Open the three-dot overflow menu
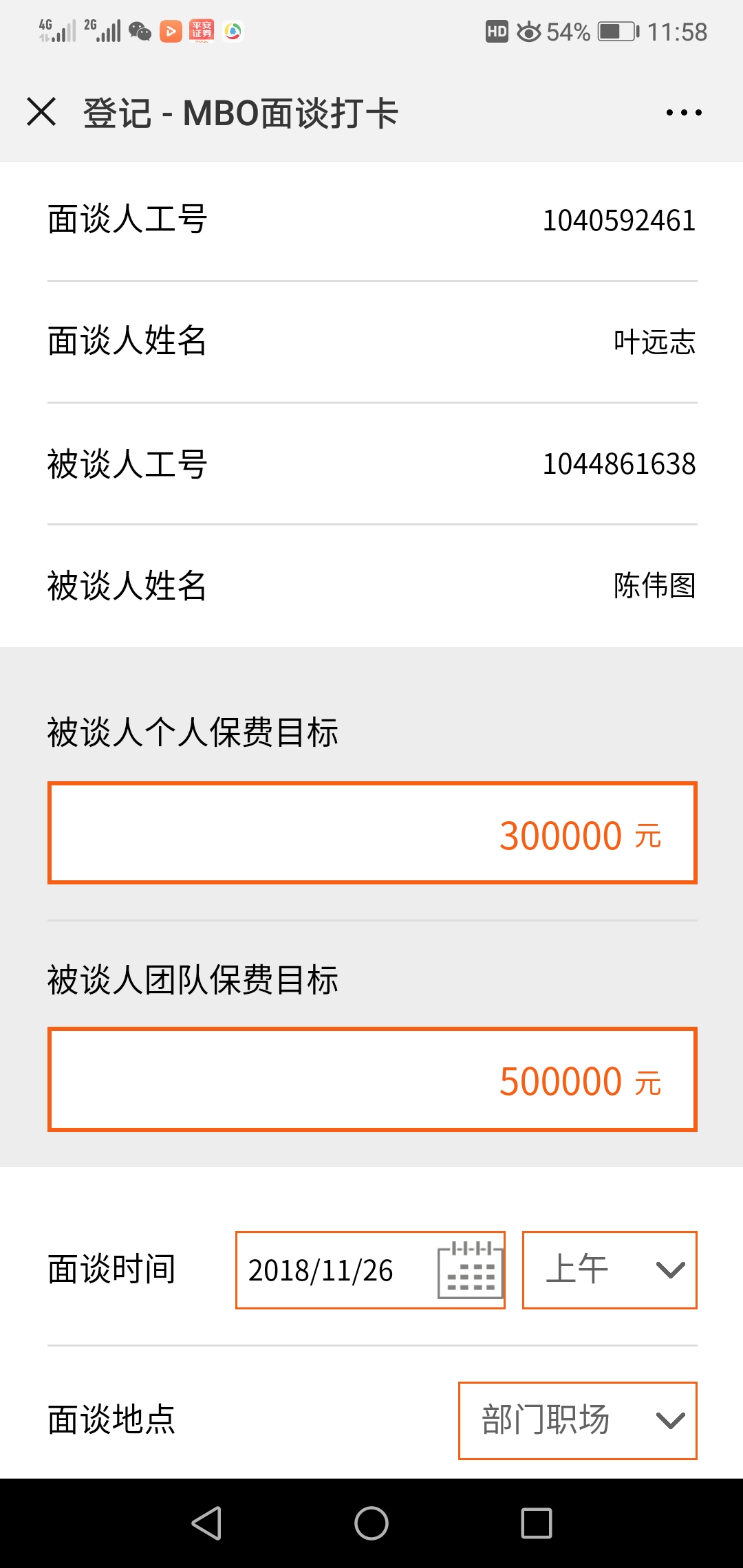The width and height of the screenshot is (743, 1568). [x=683, y=113]
